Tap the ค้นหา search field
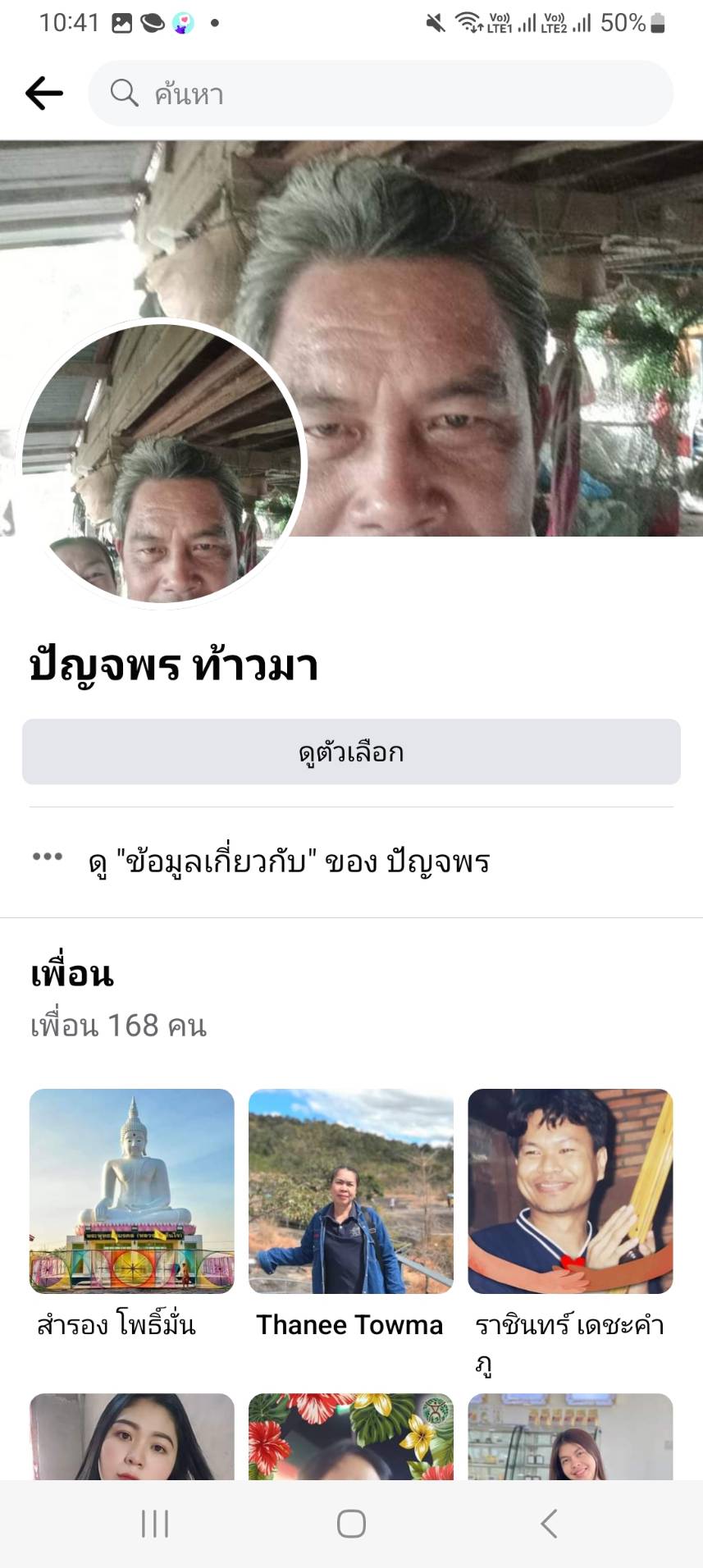Screen dimensions: 703x1568 pos(381,94)
